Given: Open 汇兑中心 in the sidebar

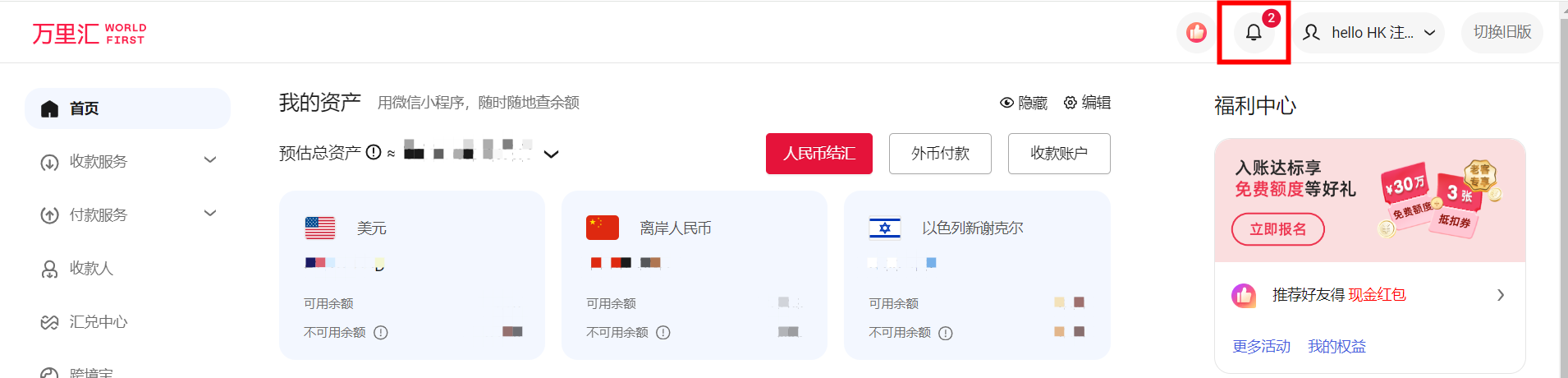Looking at the screenshot, I should 97,322.
